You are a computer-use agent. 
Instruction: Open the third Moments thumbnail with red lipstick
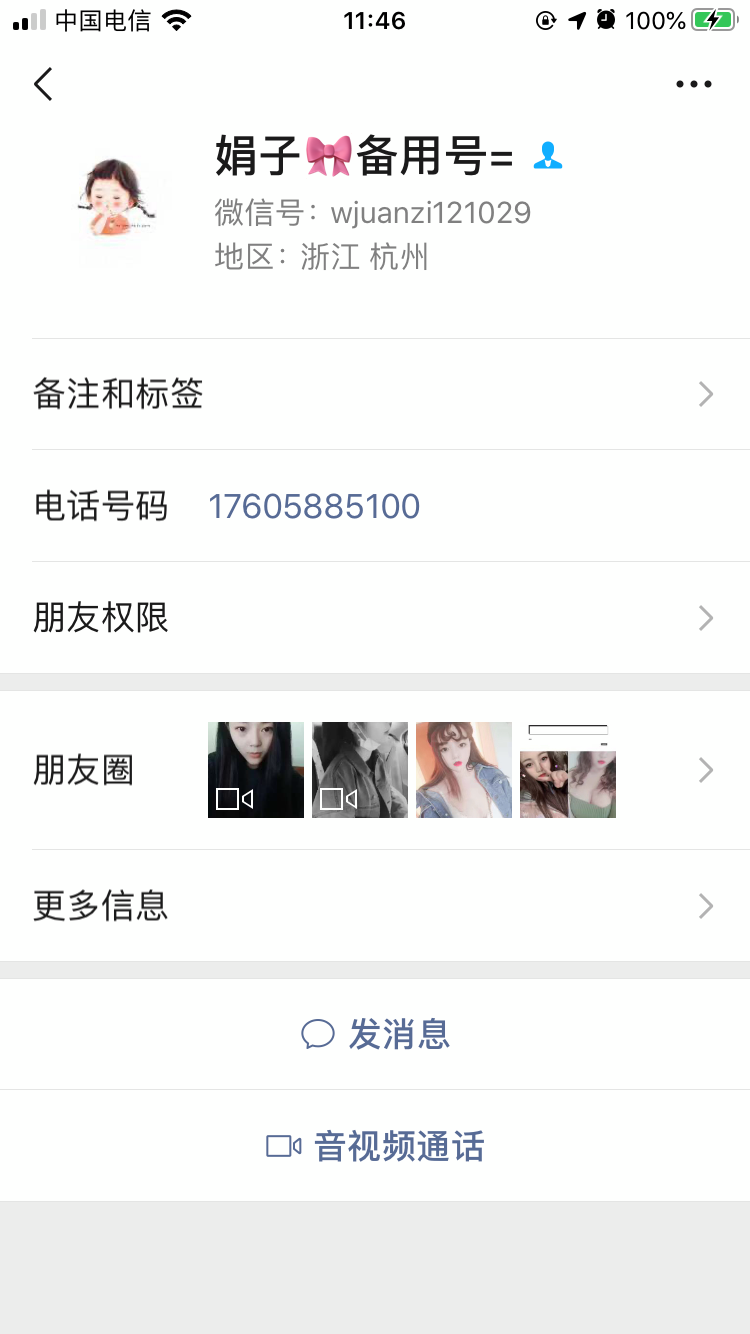(463, 770)
